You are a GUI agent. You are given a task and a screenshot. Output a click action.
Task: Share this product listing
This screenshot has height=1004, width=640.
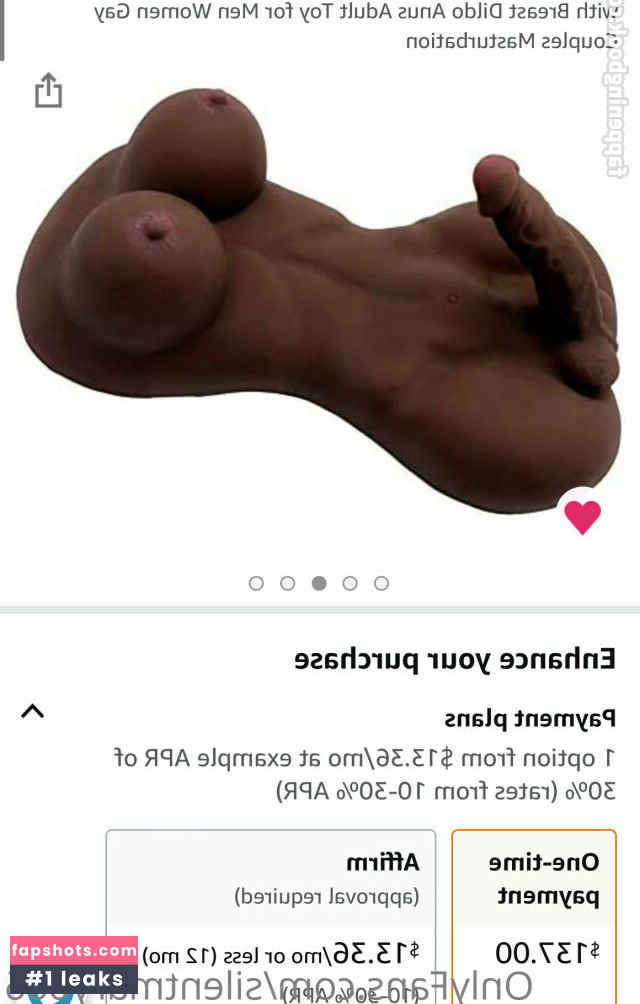tap(48, 91)
